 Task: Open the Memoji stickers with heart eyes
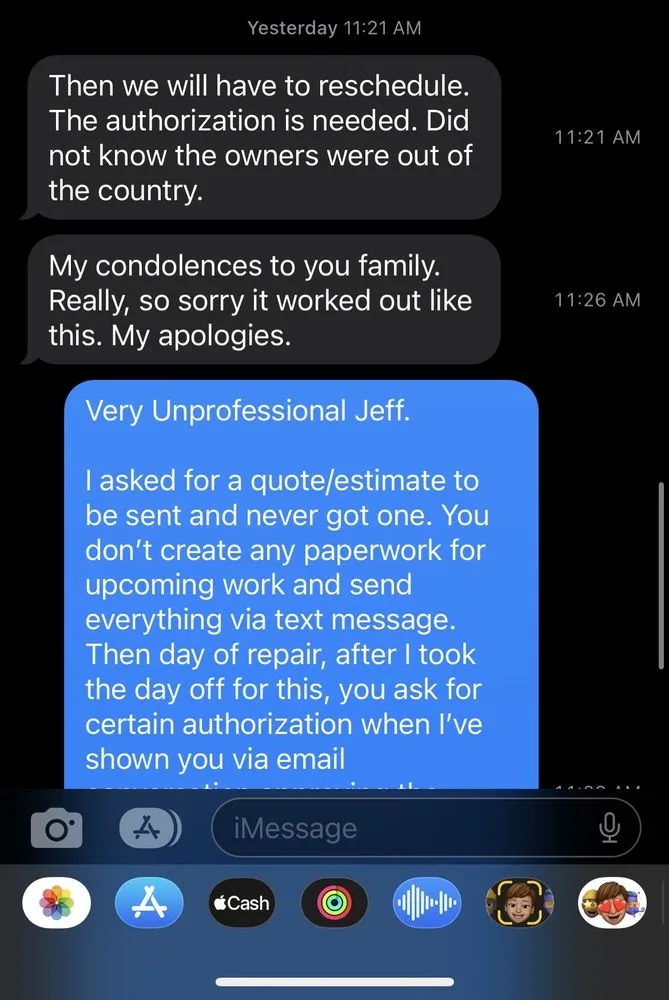click(612, 903)
